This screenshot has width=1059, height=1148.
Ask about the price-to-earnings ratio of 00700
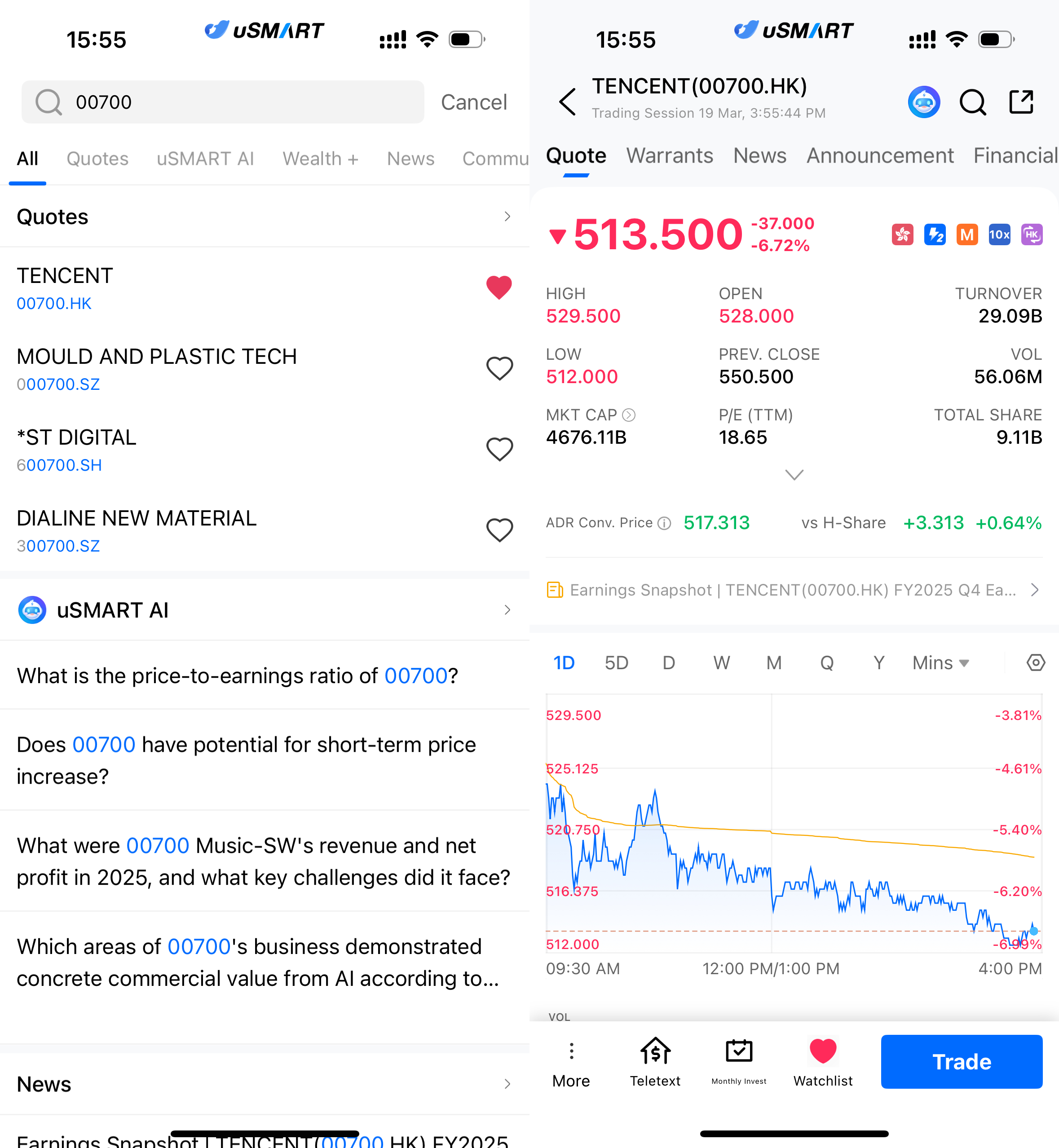(x=237, y=676)
